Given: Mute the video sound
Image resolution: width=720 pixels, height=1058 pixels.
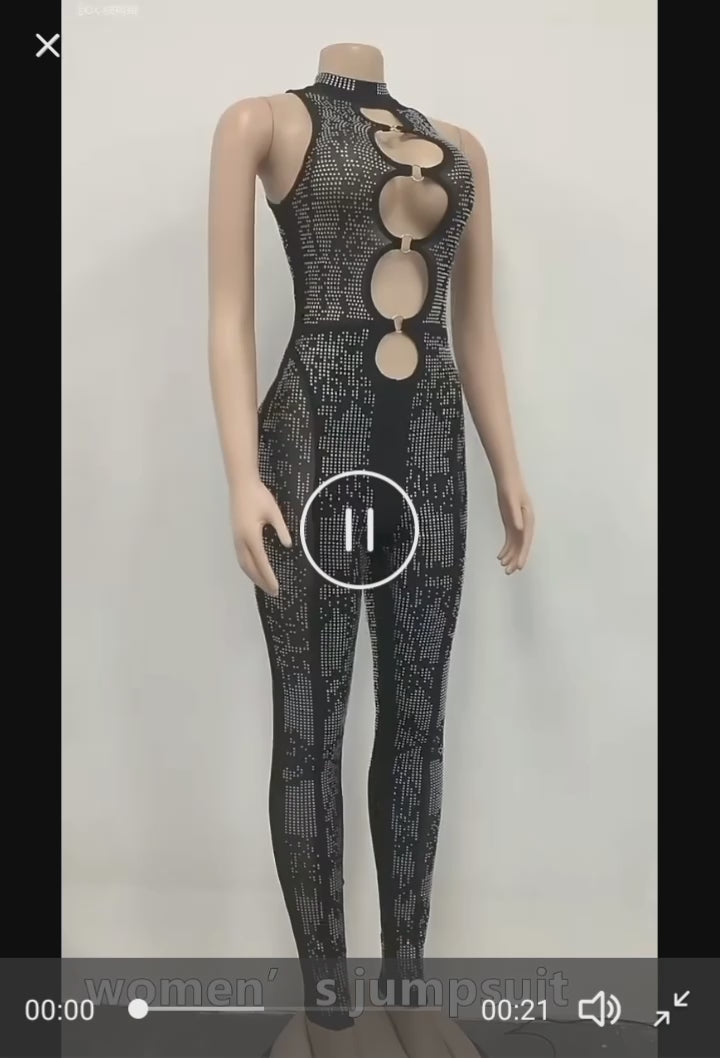Looking at the screenshot, I should click(x=599, y=1010).
